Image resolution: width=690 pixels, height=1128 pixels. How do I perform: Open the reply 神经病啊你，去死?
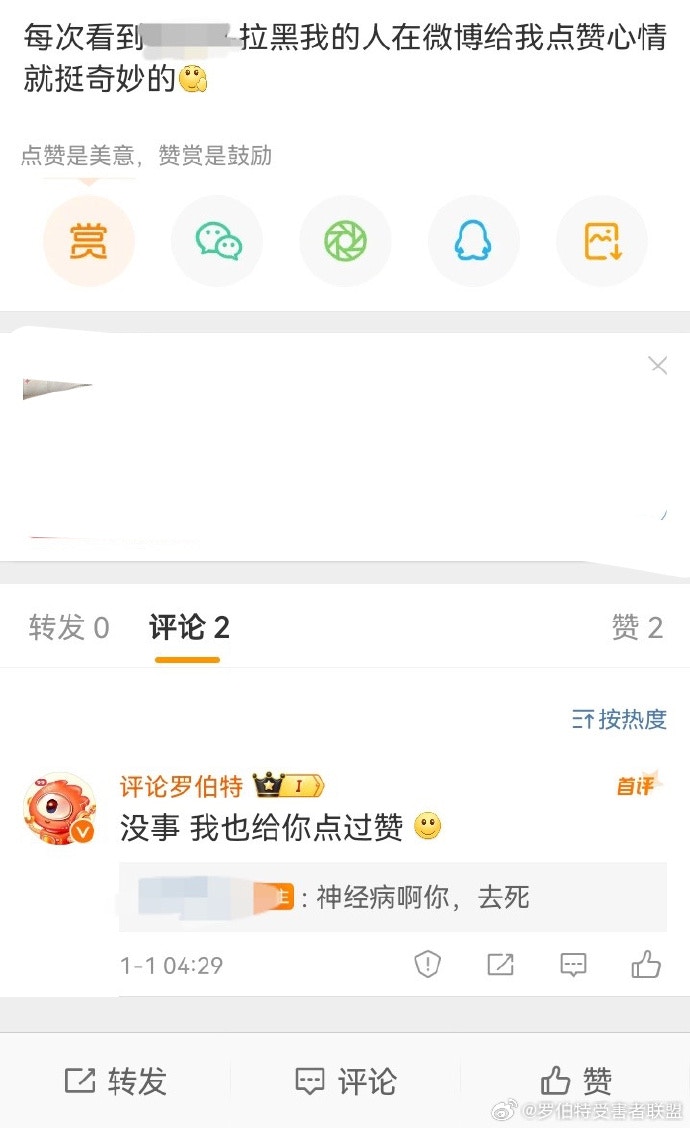tap(422, 897)
